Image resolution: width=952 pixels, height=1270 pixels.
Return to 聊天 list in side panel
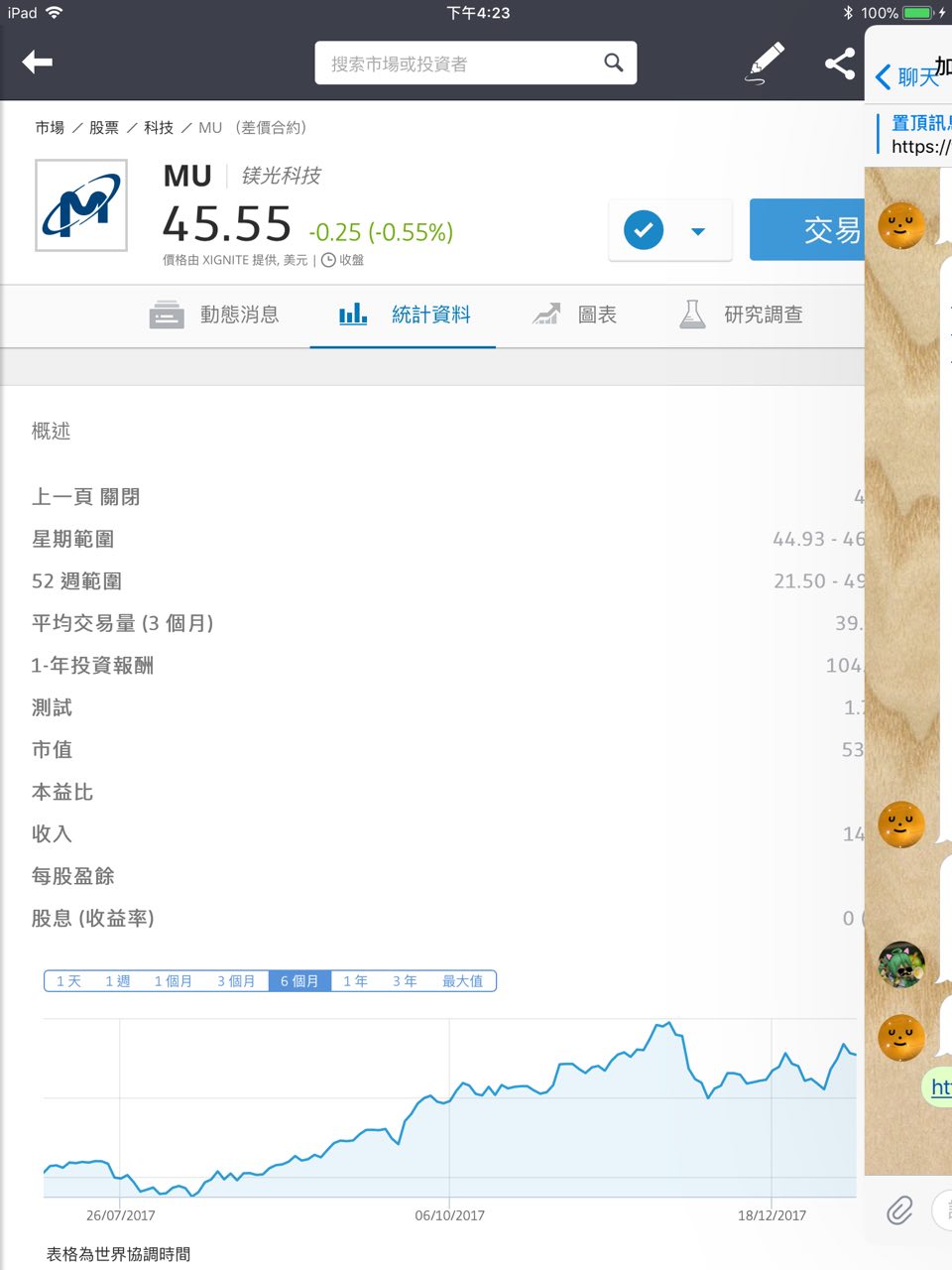tap(906, 76)
